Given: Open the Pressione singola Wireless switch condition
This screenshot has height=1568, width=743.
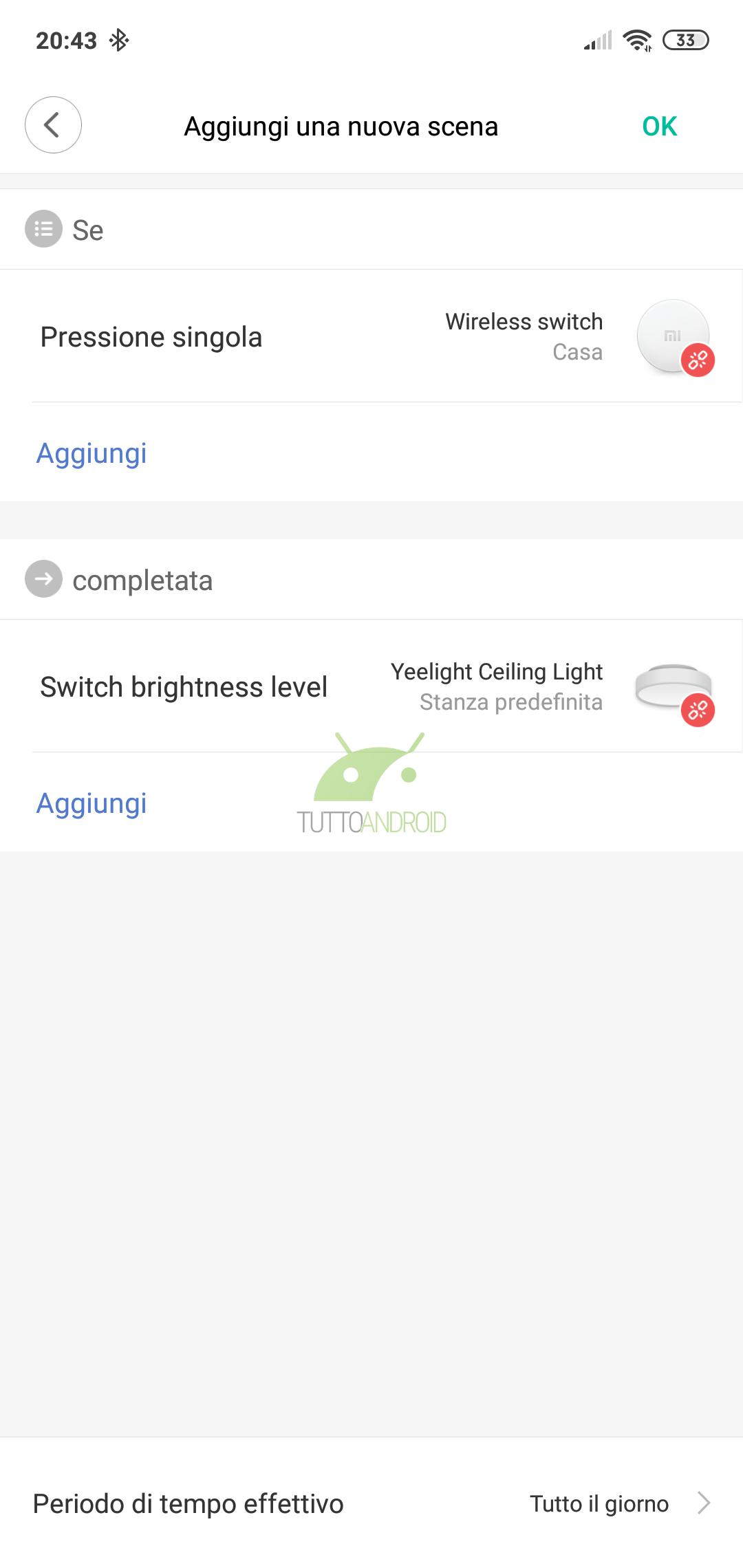Looking at the screenshot, I should pos(371,336).
